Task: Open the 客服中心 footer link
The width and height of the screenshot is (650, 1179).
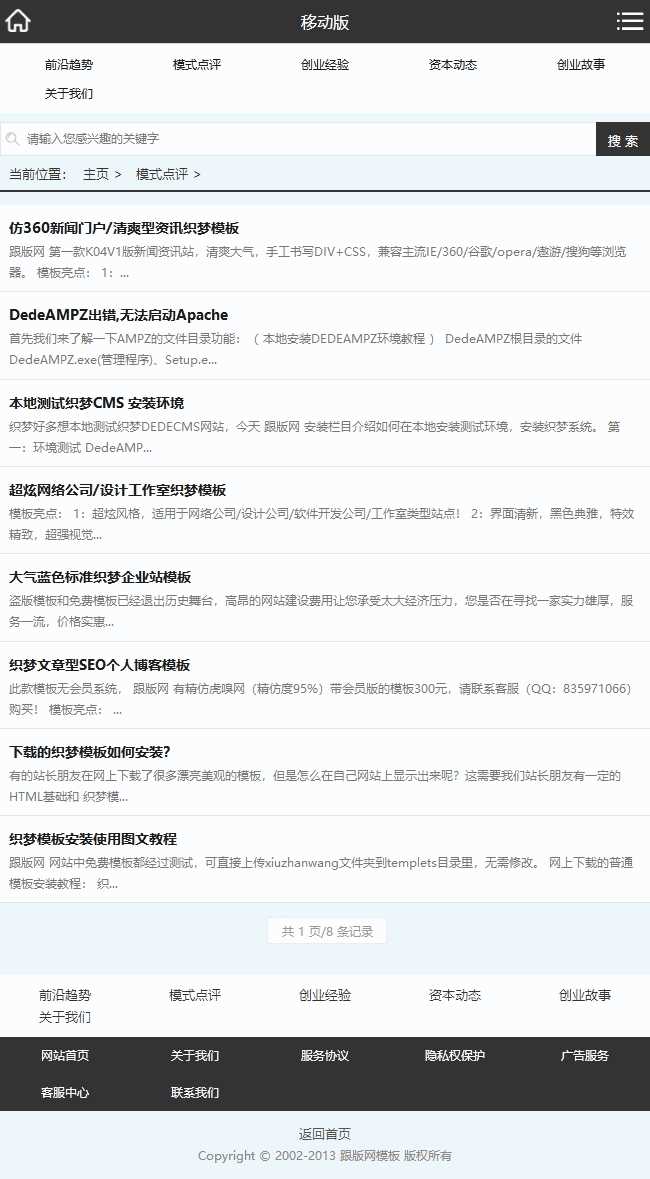Action: tap(65, 1093)
